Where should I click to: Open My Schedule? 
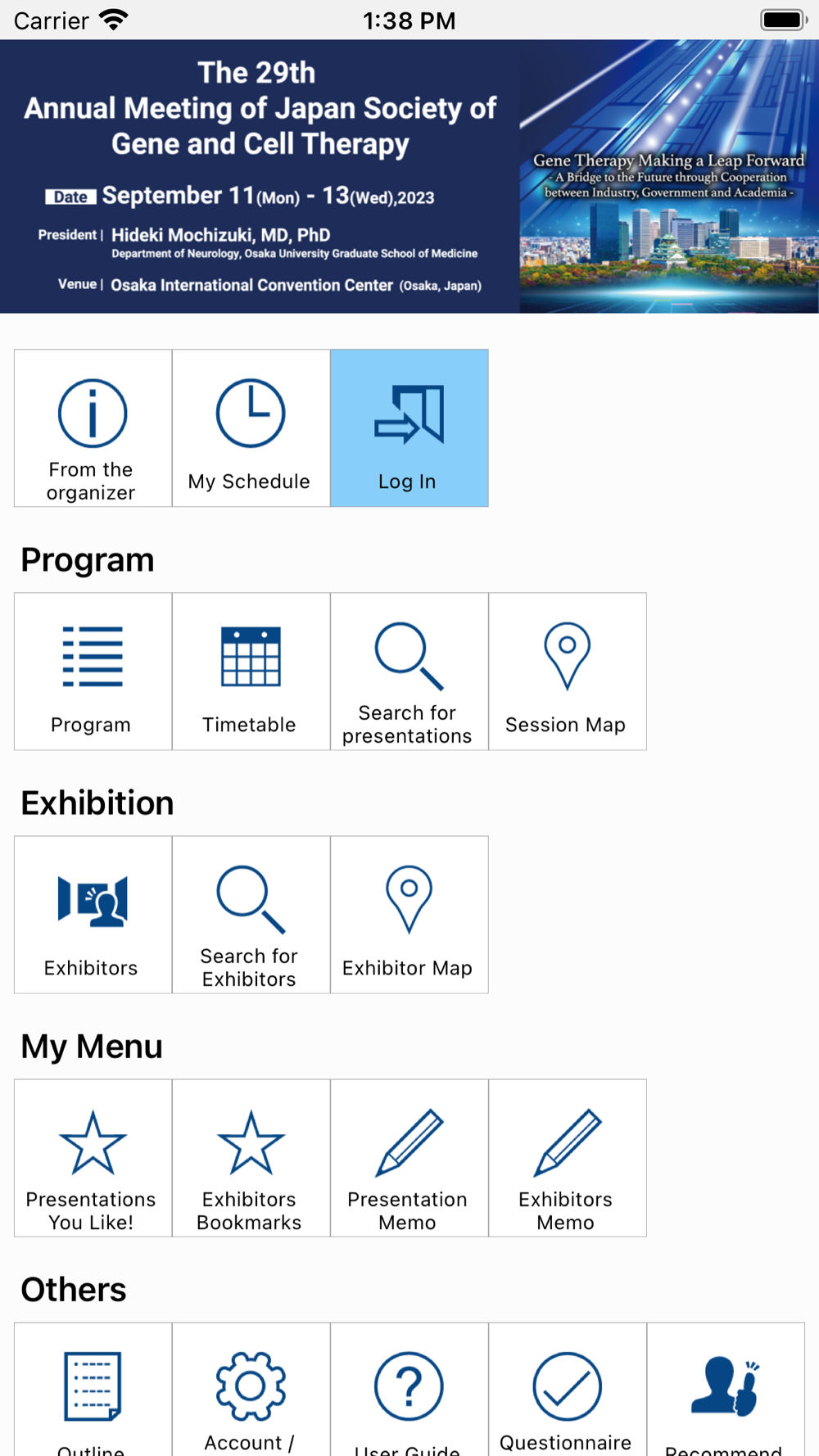(251, 428)
